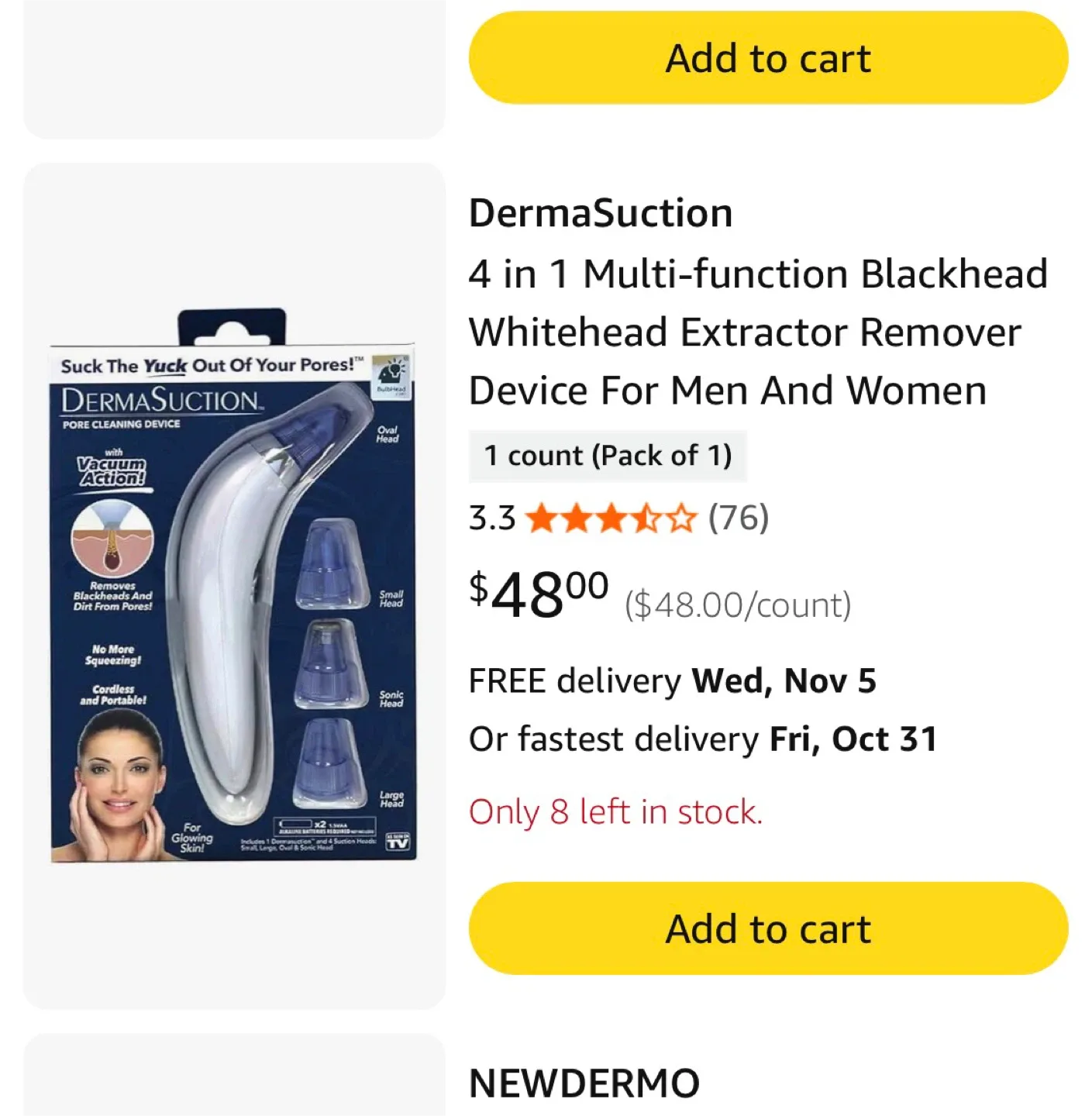Screen dimensions: 1092x1116
Task: Click the per-count price ($48.00/count)
Action: coord(739,605)
